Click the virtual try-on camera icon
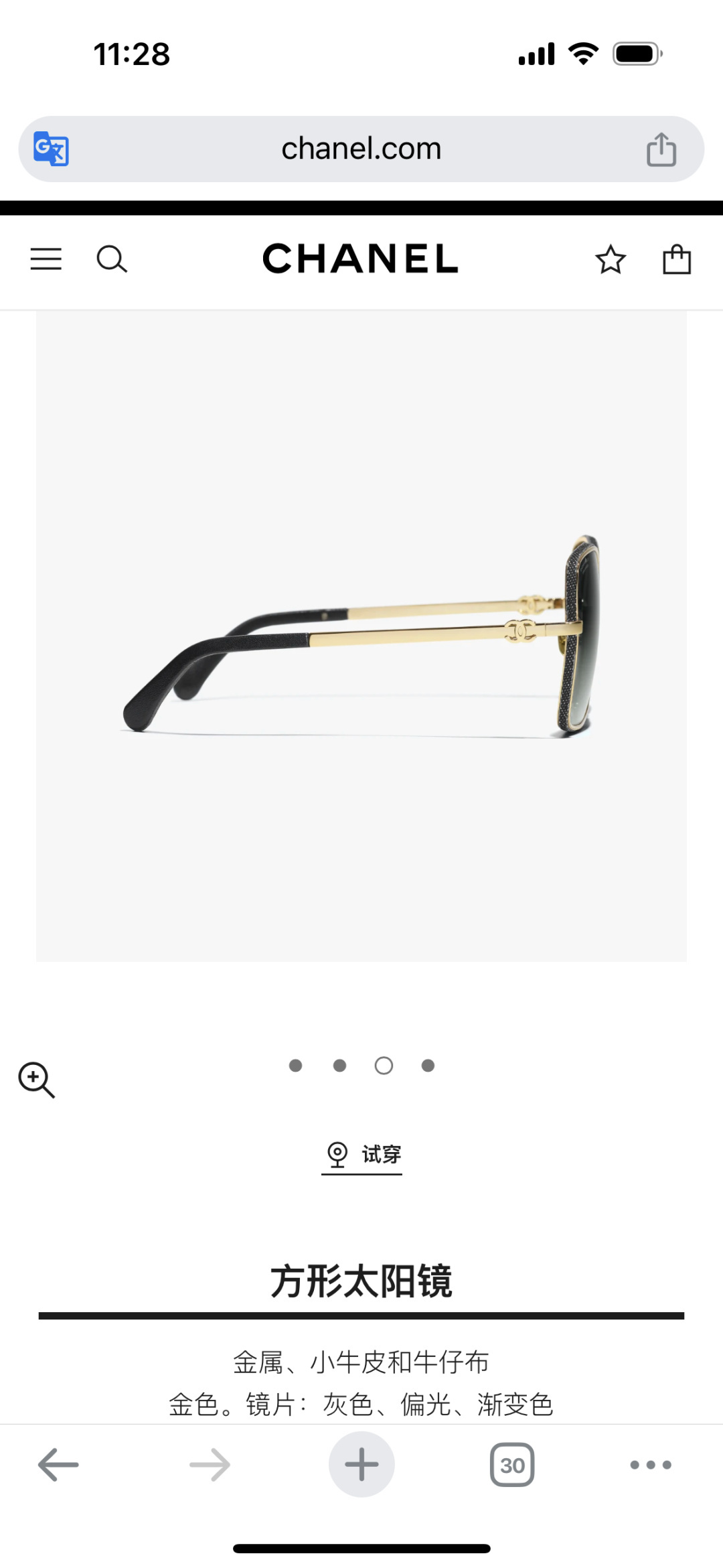The height and width of the screenshot is (1568, 723). 338,1151
